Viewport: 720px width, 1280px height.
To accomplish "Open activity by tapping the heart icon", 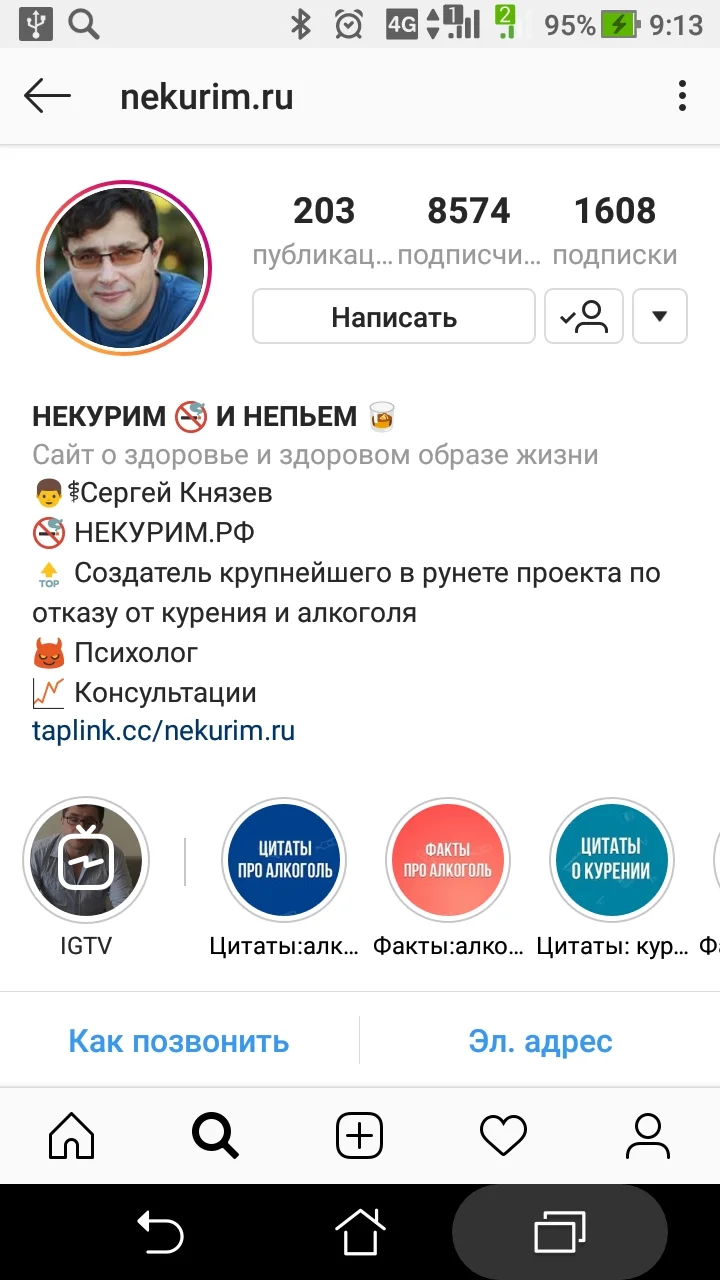I will (503, 1135).
